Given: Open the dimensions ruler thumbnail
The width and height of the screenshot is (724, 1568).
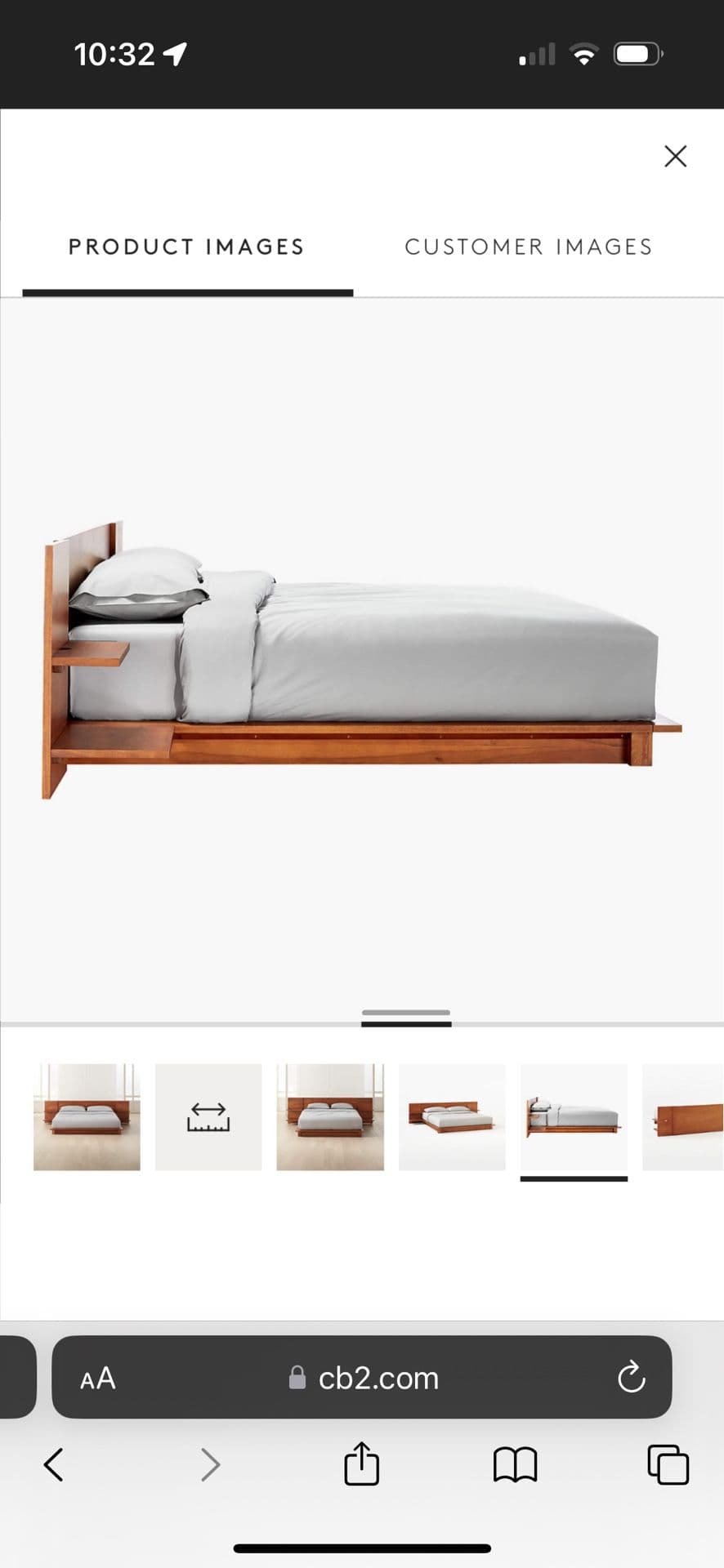Looking at the screenshot, I should [208, 1116].
